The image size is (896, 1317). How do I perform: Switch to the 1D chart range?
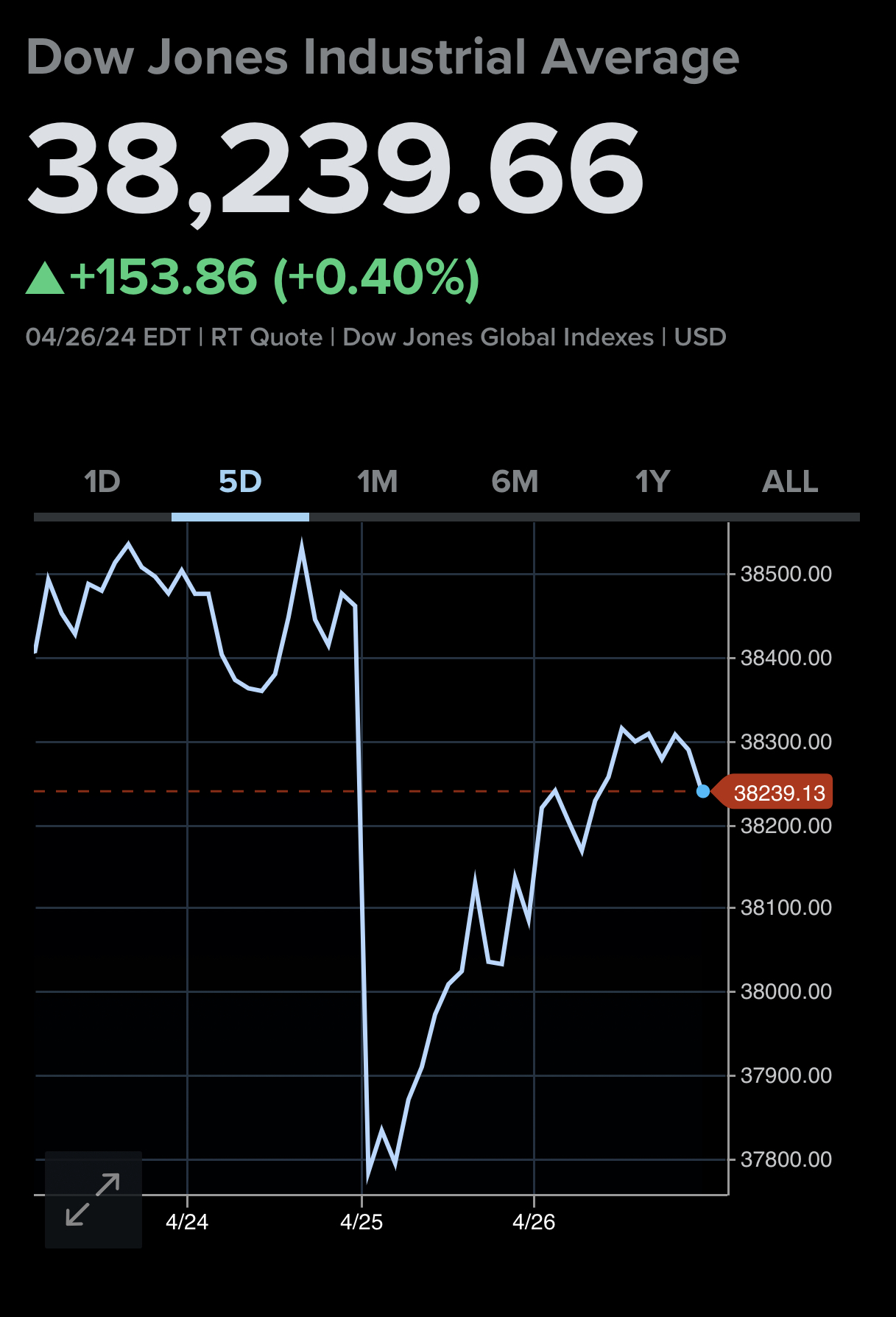(x=102, y=482)
